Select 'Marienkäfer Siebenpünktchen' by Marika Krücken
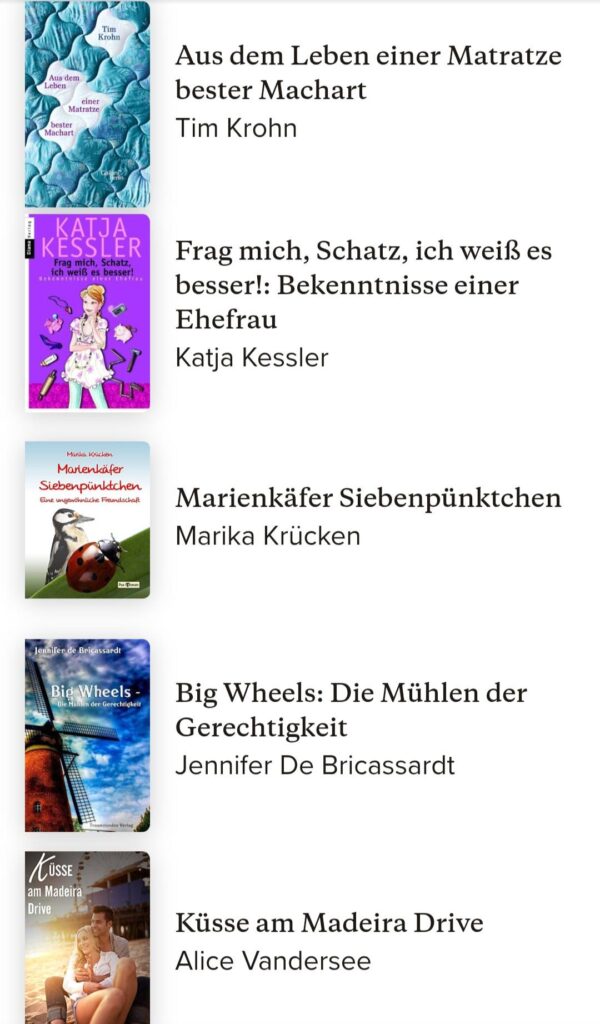600x1024 pixels. pos(368,498)
